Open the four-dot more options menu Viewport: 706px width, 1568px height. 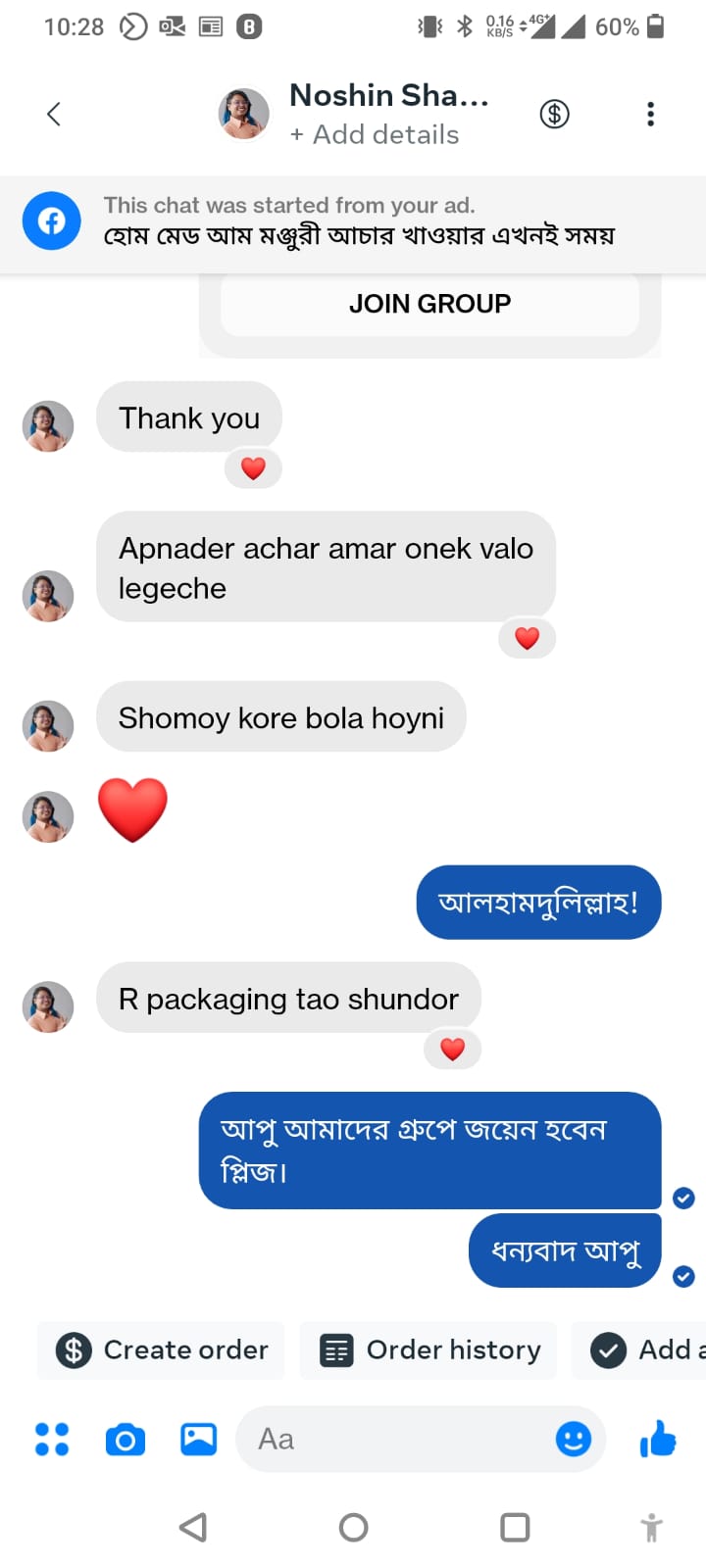[x=52, y=1439]
